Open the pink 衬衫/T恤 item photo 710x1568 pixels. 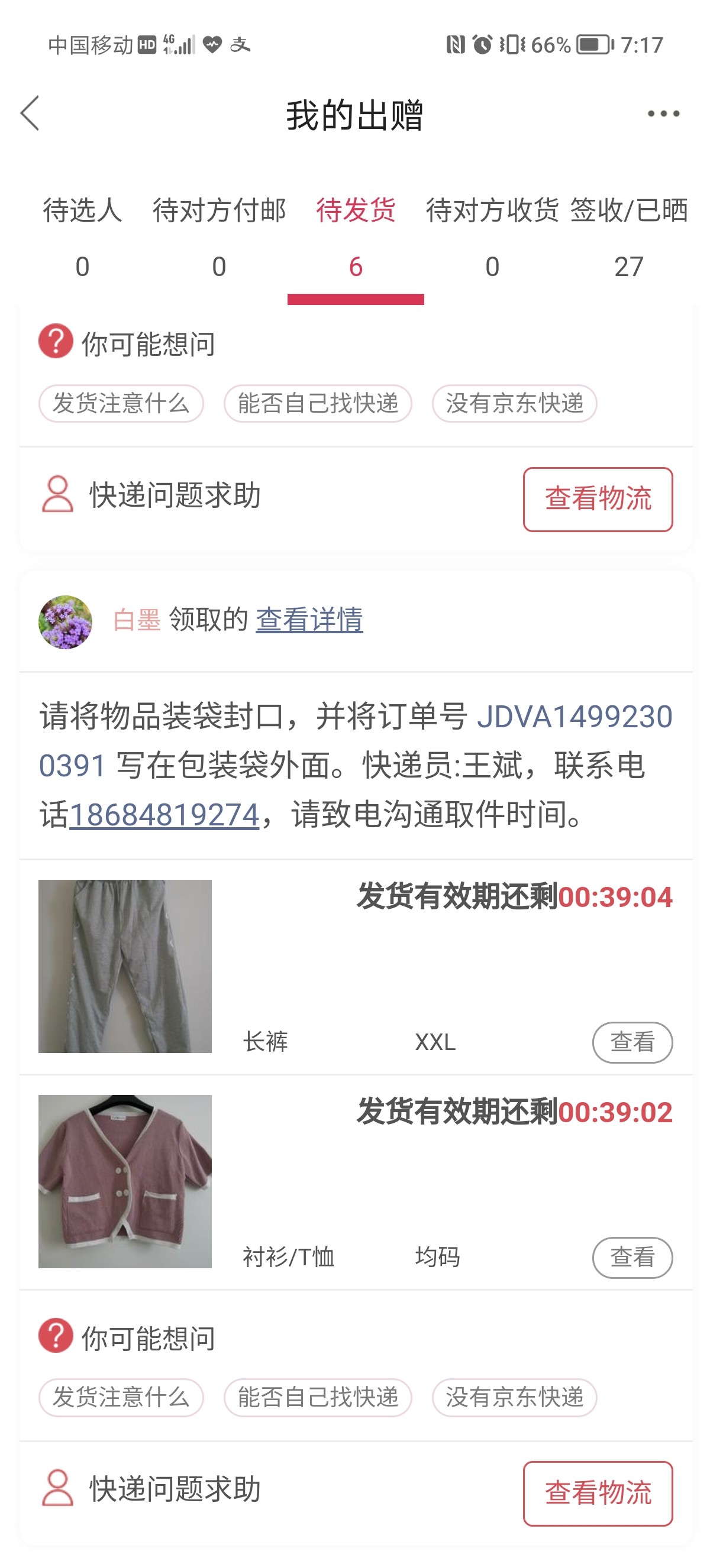125,1181
